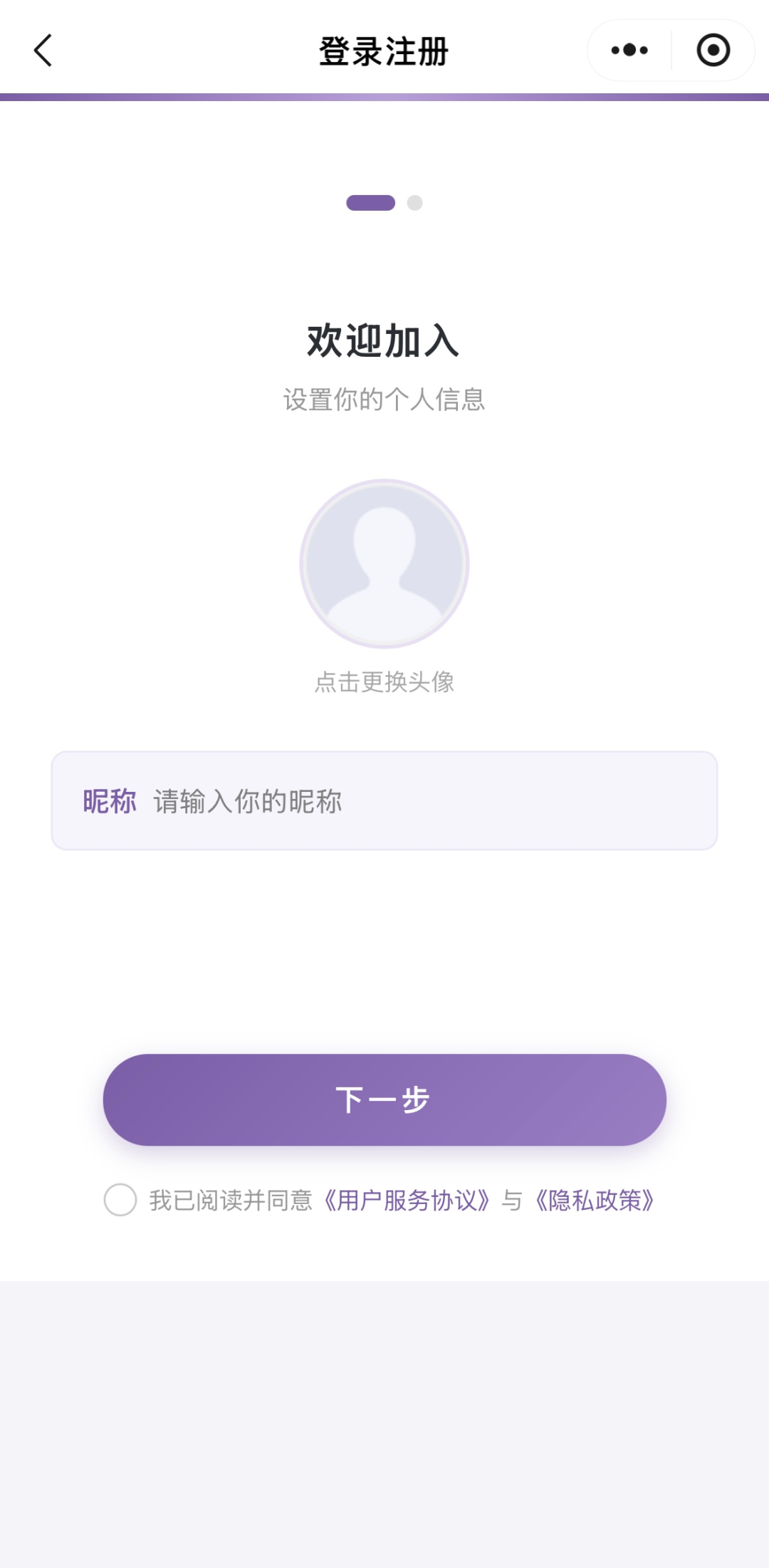Viewport: 769px width, 1568px height.
Task: Open the mini program more-options menu
Action: pos(629,51)
